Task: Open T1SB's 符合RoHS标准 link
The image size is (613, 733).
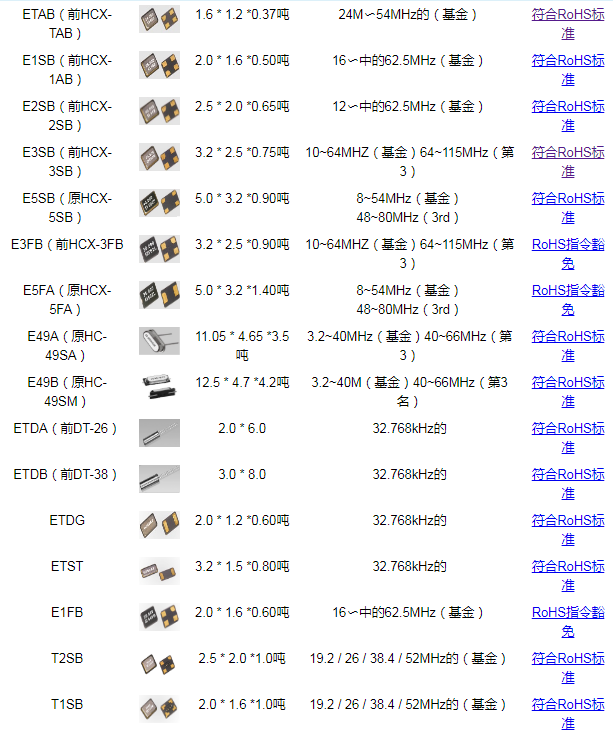Action: [567, 705]
